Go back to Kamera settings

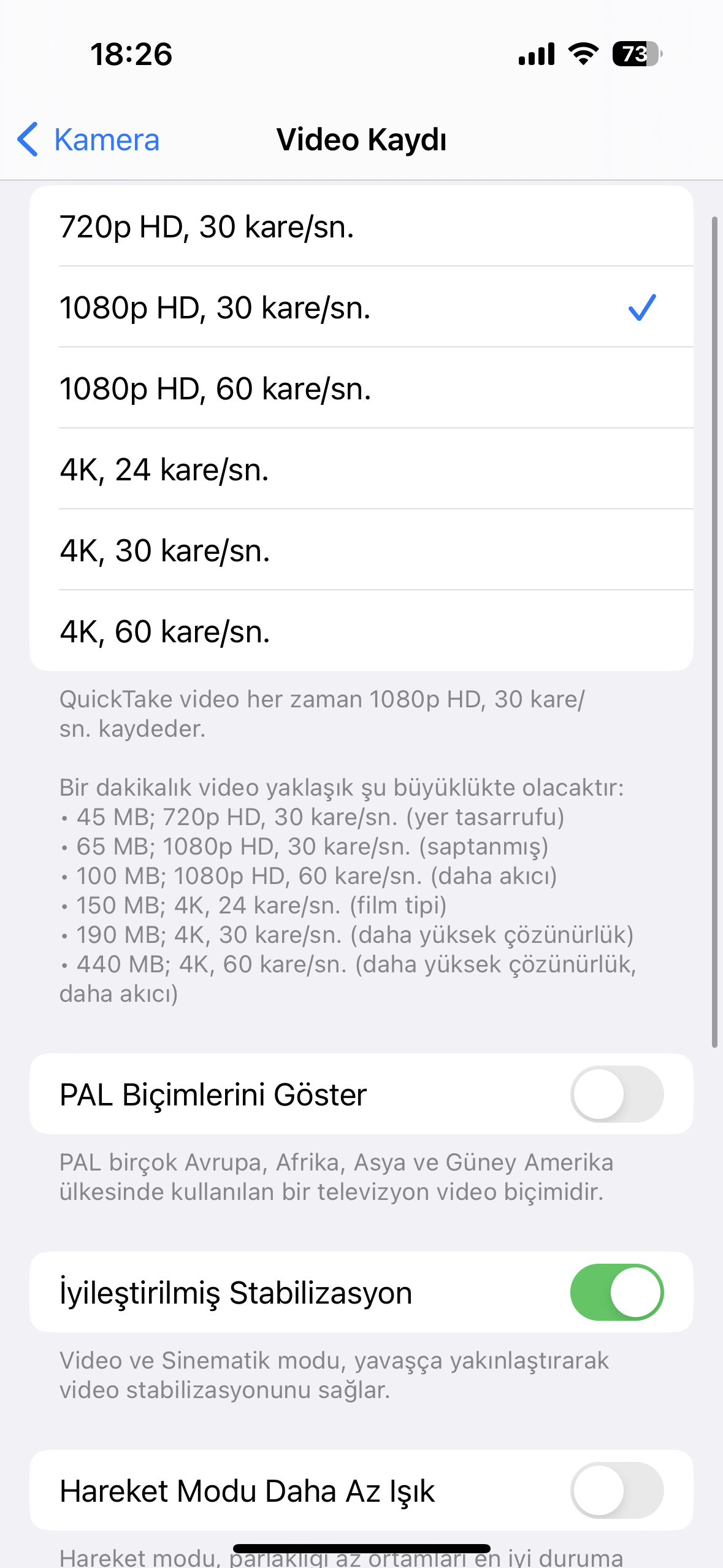click(x=88, y=139)
